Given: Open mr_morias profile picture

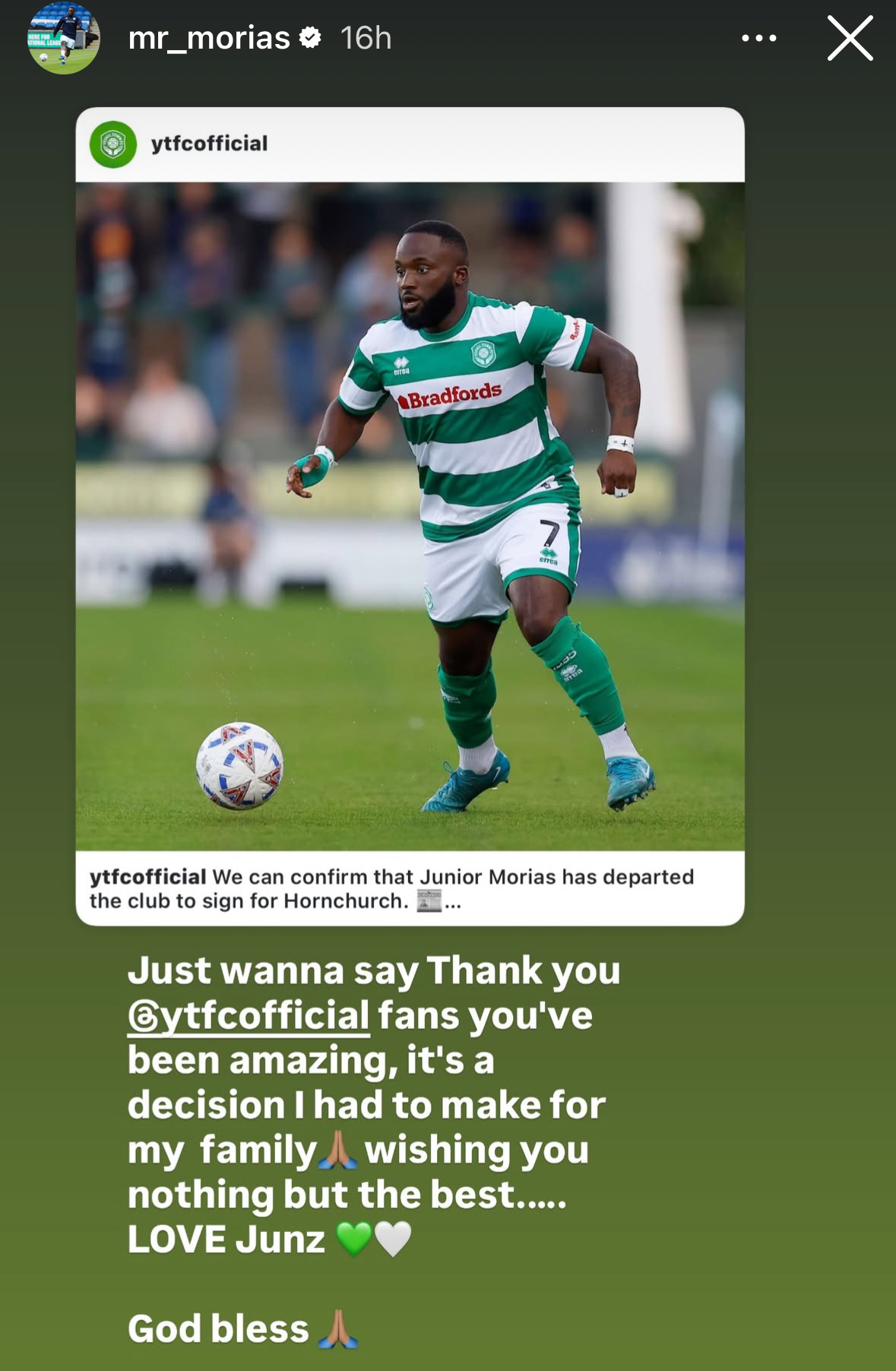Looking at the screenshot, I should click(x=64, y=39).
